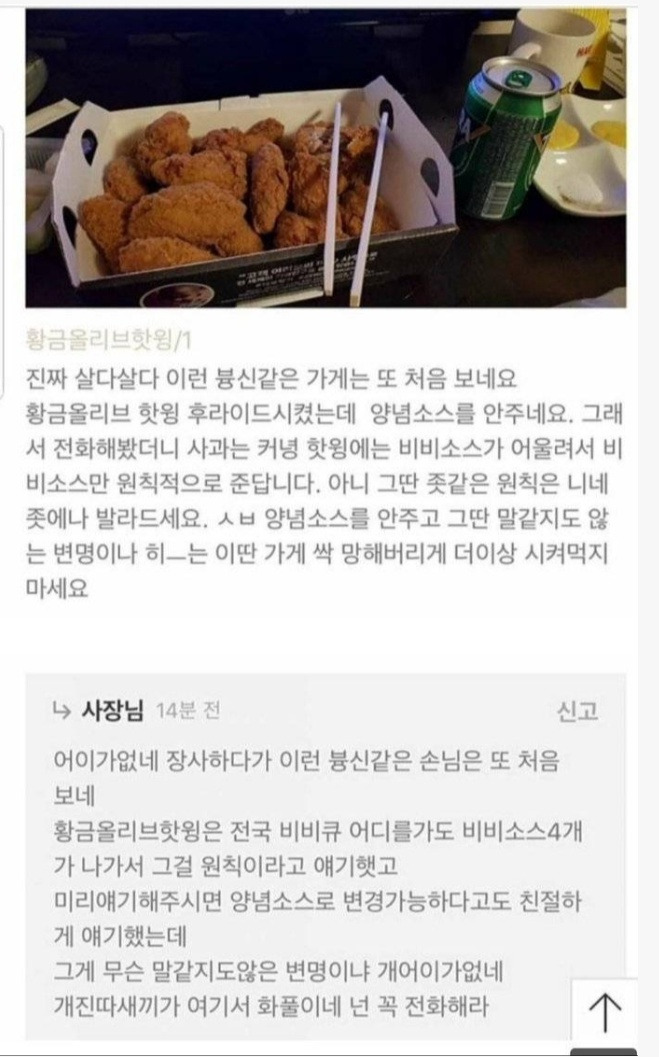Jump back to top with the arrow button
Screen dimensions: 659x1057
point(604,1013)
